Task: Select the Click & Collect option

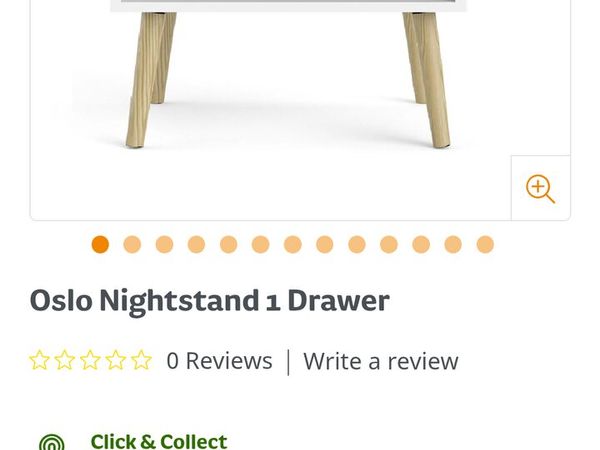Action: (158, 440)
